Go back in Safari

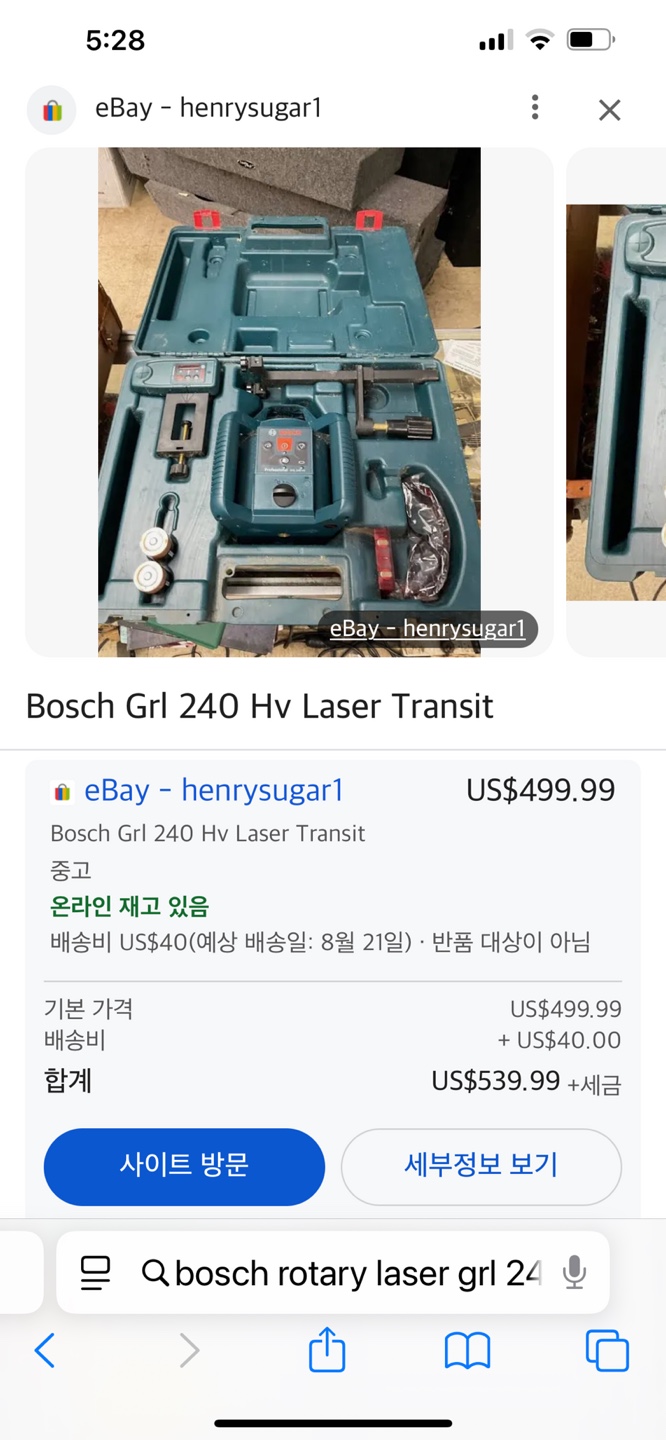tap(45, 1351)
